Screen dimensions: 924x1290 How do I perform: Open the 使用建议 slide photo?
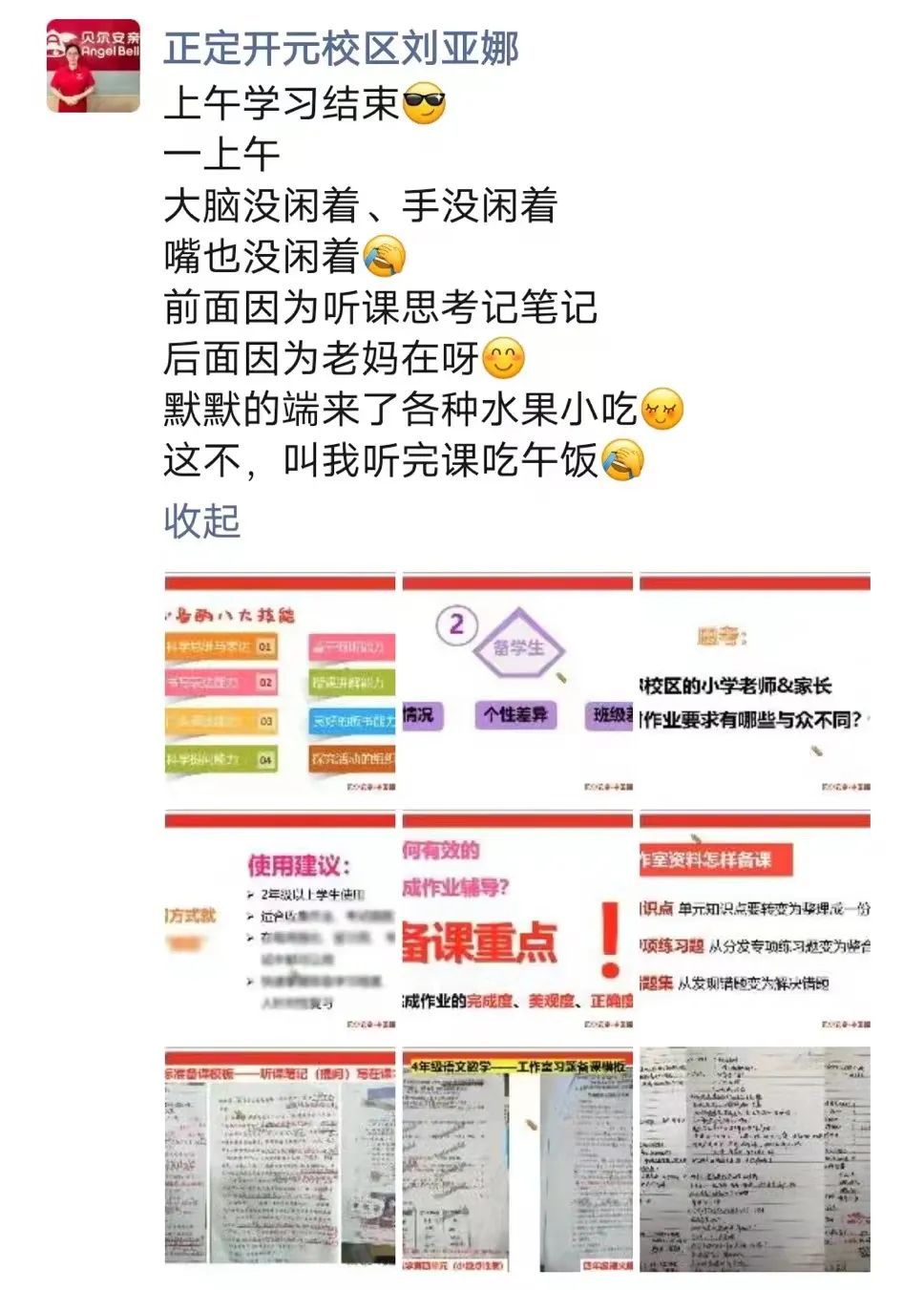click(x=280, y=921)
